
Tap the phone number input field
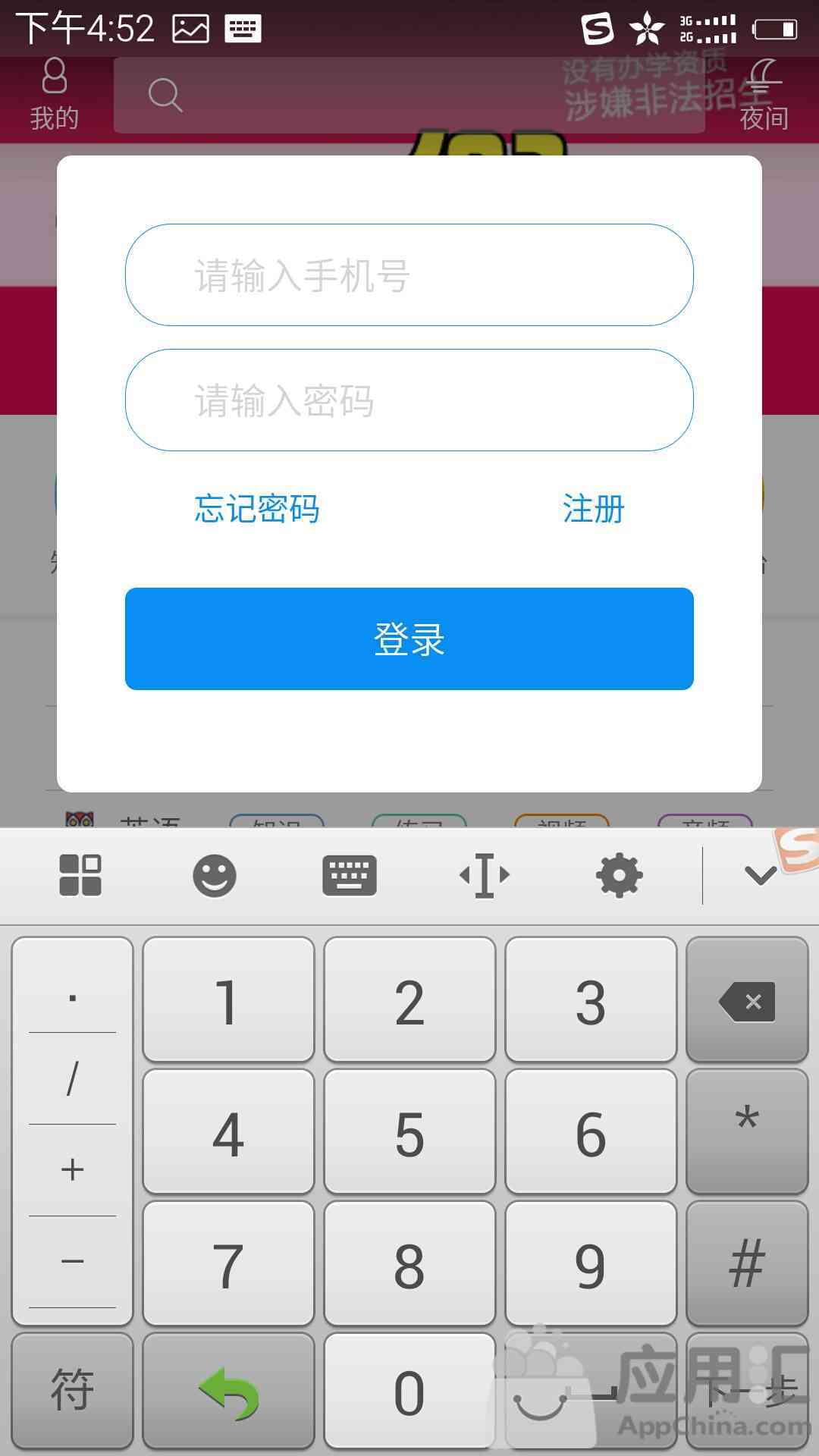click(x=409, y=275)
